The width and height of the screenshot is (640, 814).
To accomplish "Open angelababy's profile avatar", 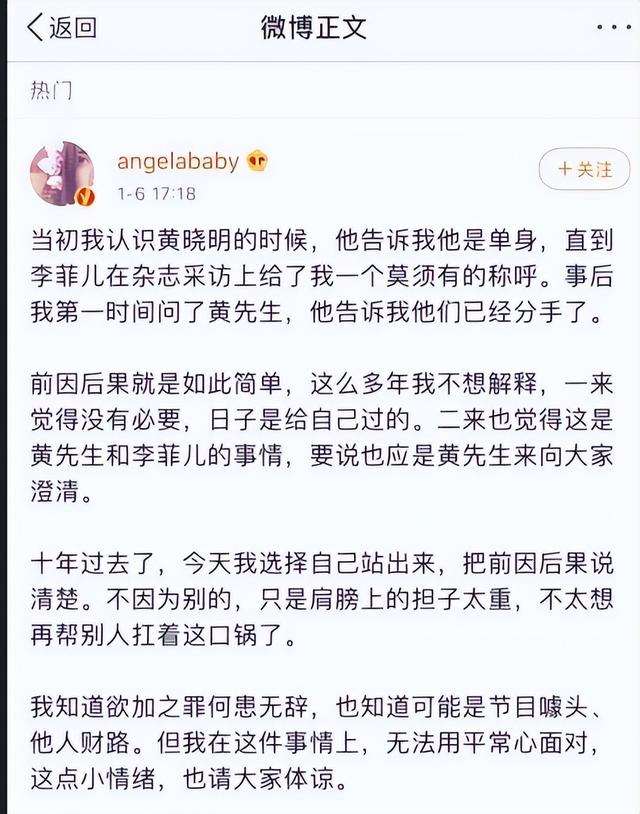I will coord(63,172).
